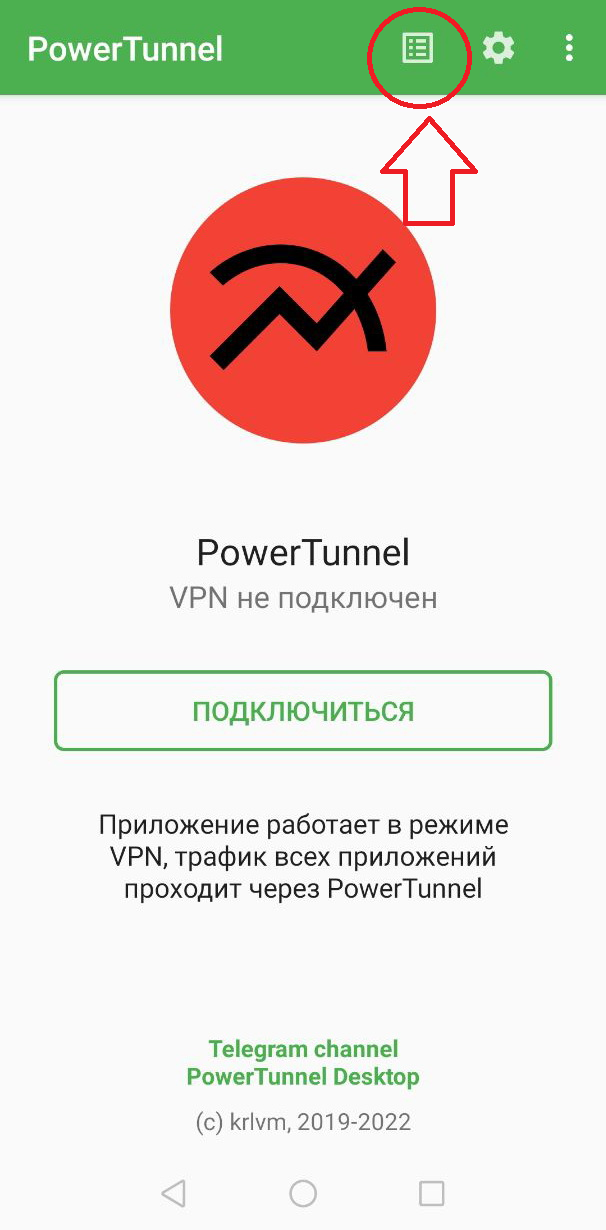Go to the home screen
This screenshot has height=1230, width=606.
[x=303, y=1192]
